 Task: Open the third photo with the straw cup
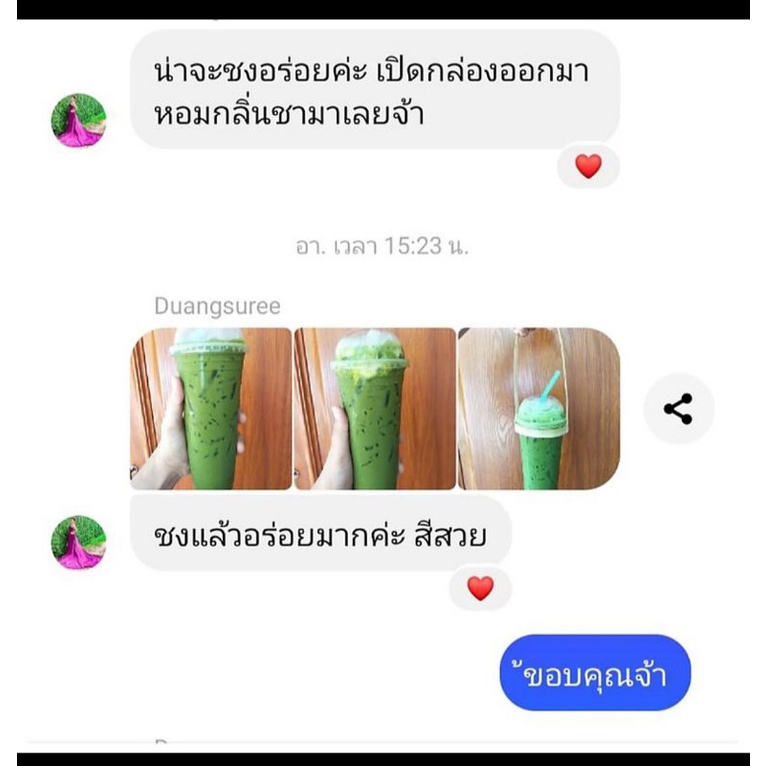point(538,408)
